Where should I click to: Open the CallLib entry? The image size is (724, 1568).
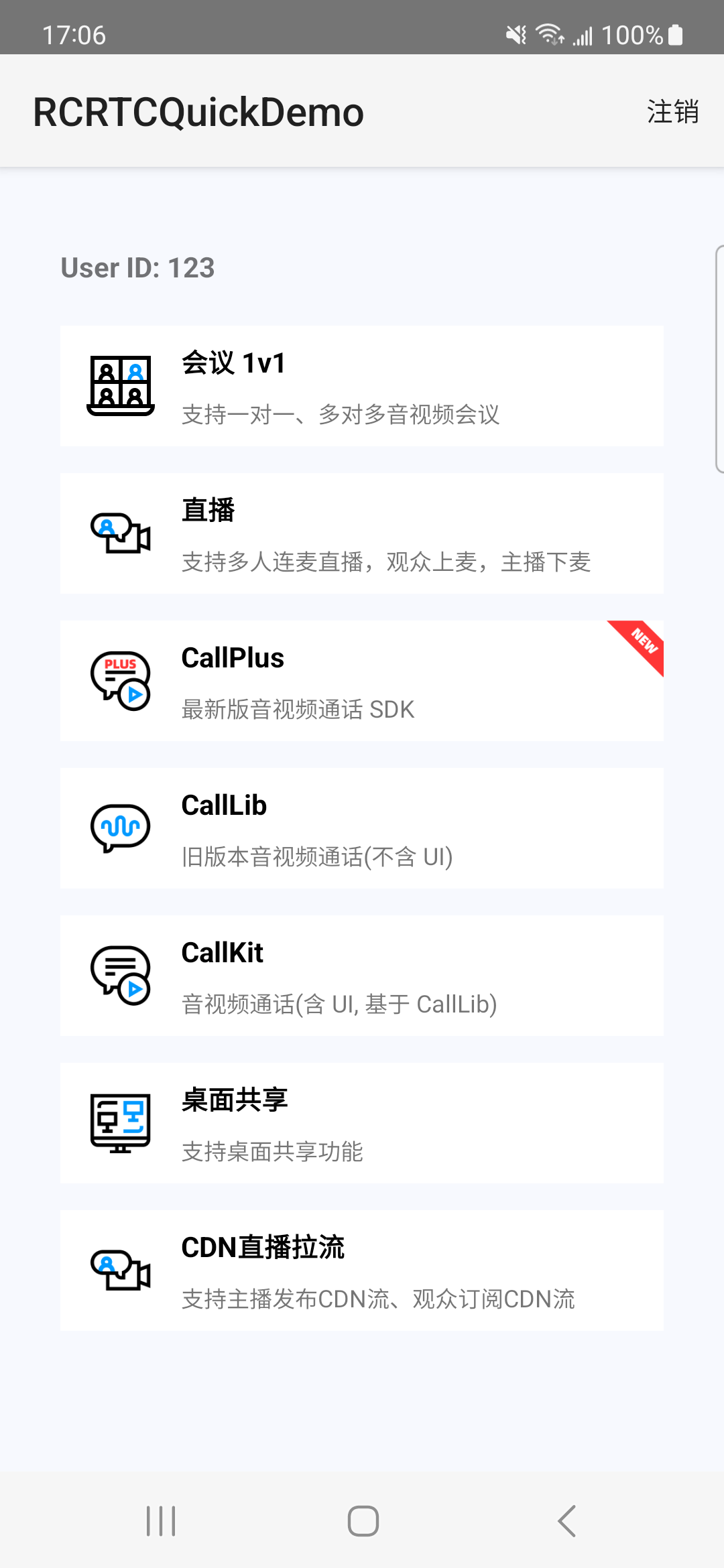(362, 828)
